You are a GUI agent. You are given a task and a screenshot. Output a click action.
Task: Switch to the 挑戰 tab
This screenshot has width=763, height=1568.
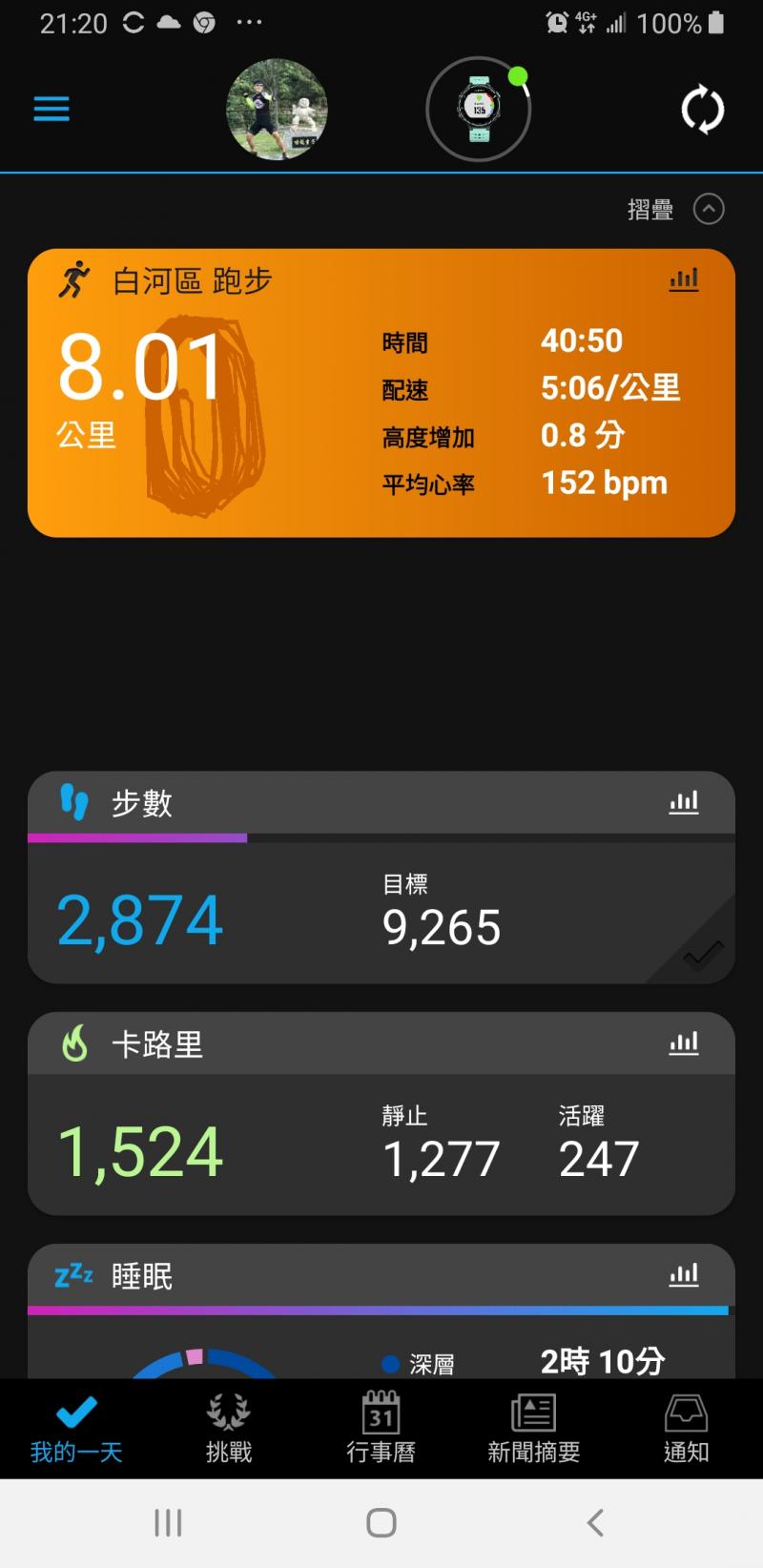point(229,1428)
